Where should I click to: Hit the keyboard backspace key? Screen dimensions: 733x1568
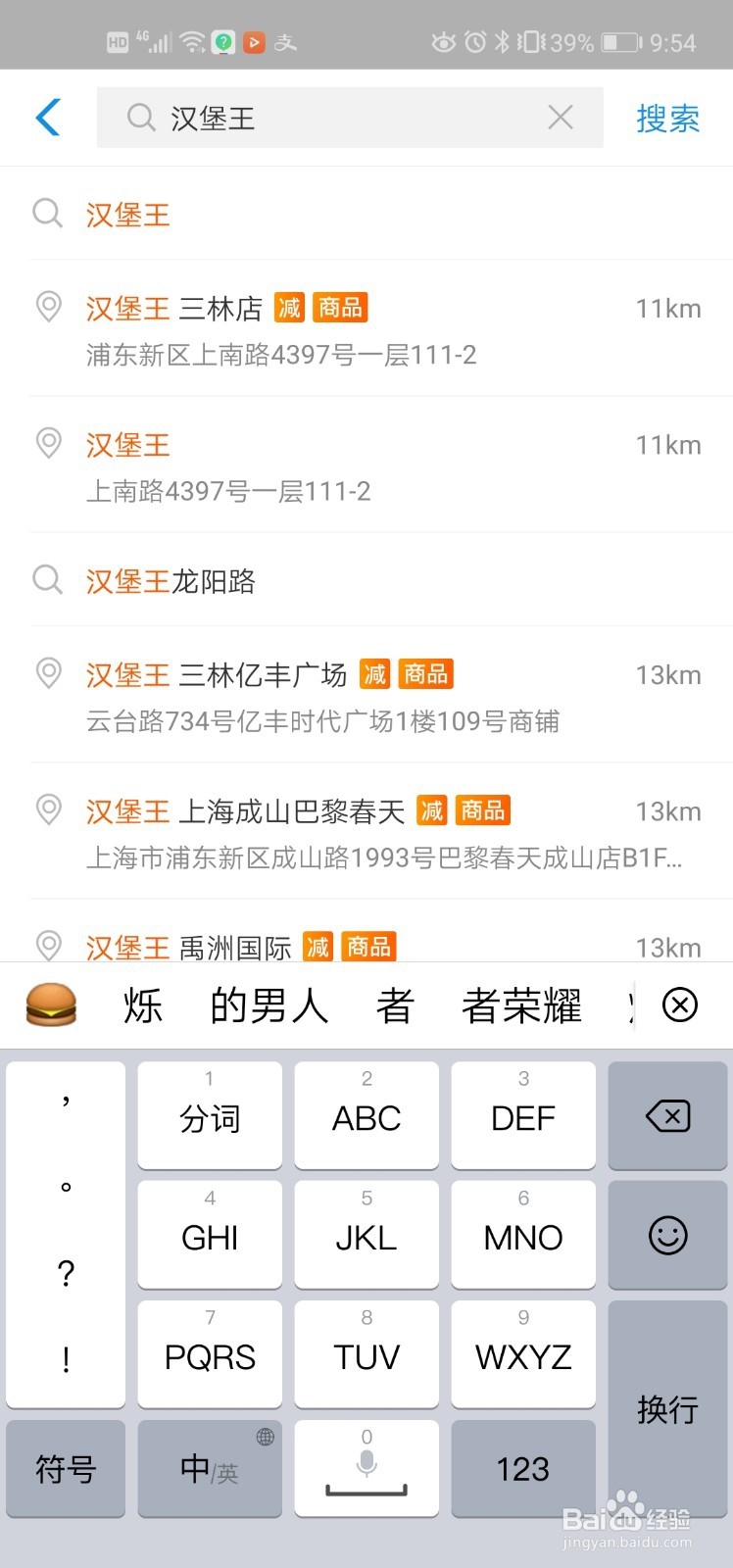coord(667,1115)
